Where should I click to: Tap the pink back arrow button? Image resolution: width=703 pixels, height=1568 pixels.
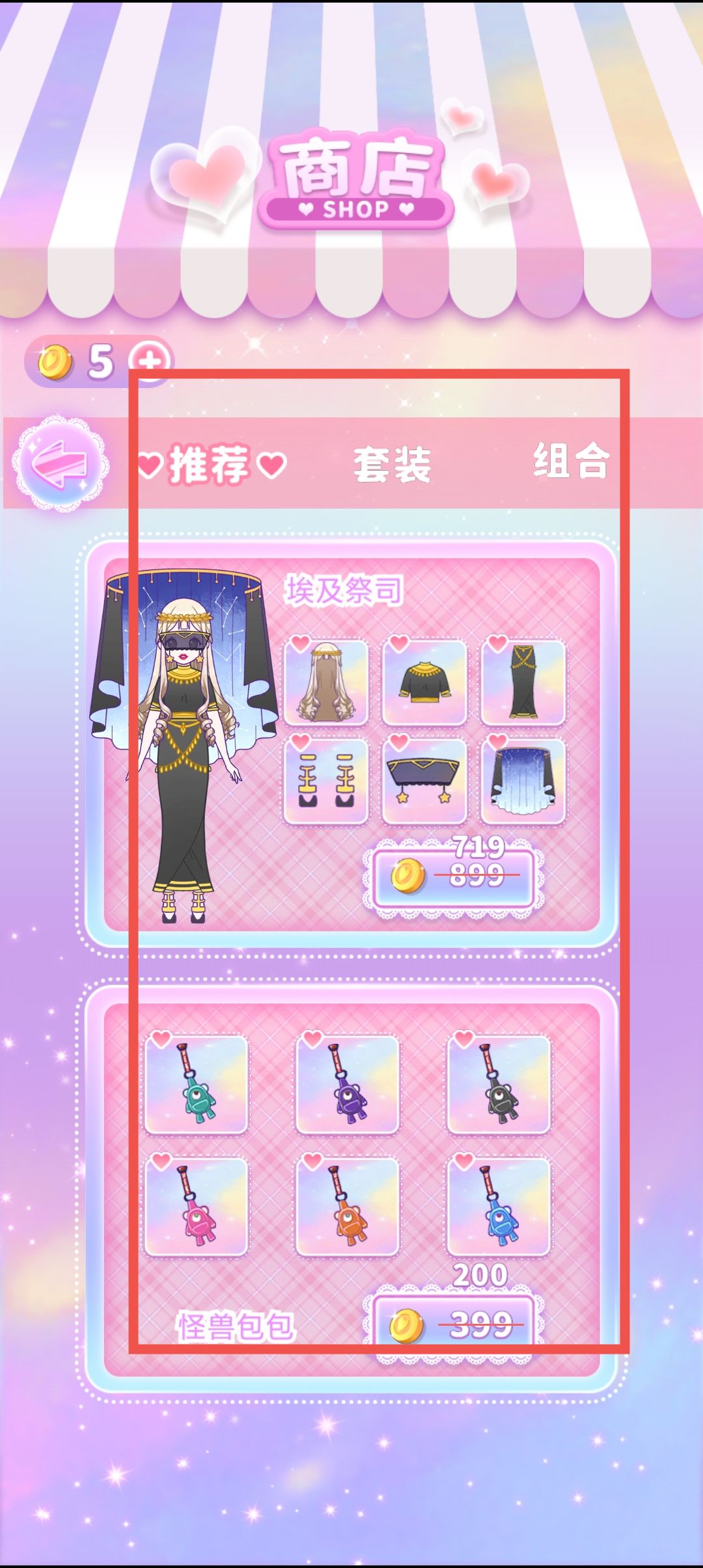61,464
